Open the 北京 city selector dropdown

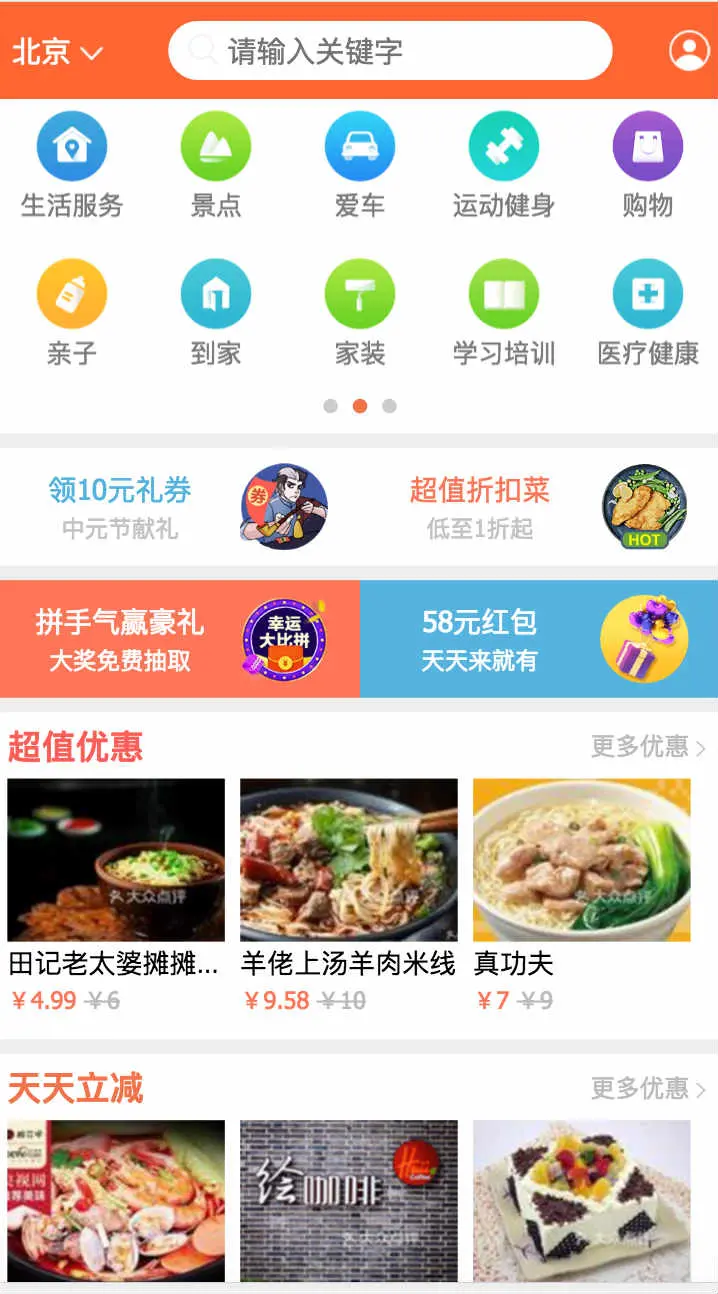point(57,51)
